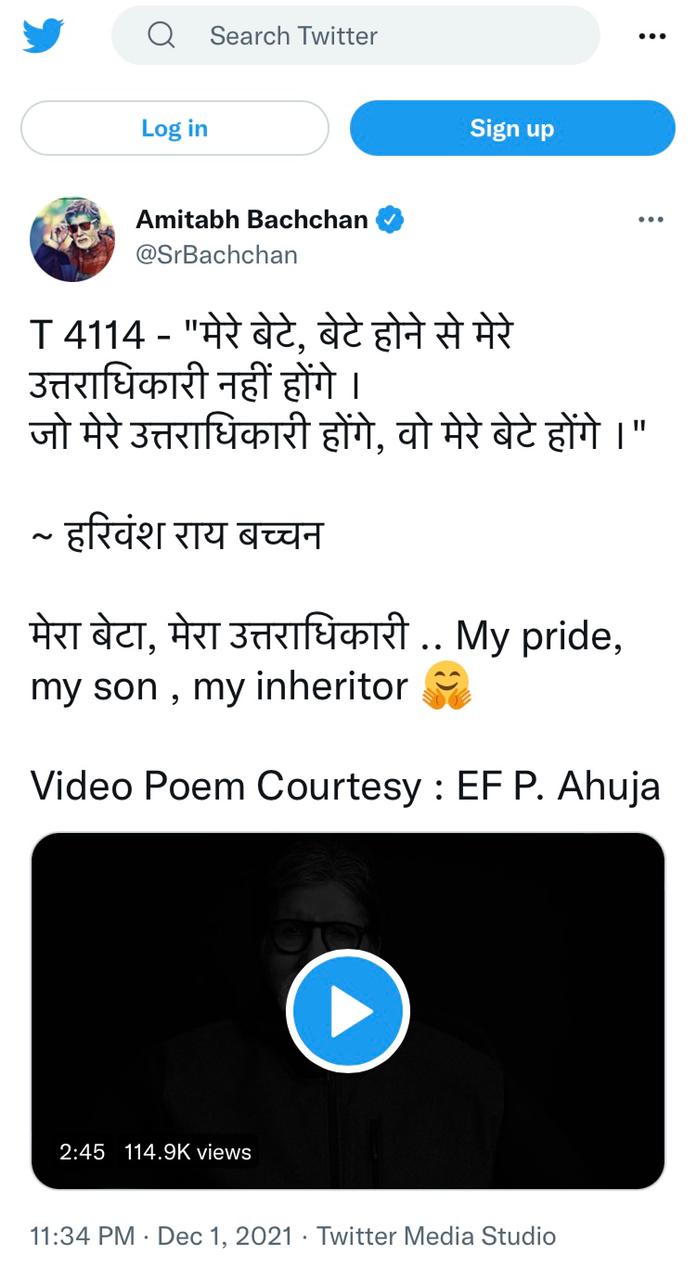
Task: Tap the Sign up button
Action: [512, 128]
